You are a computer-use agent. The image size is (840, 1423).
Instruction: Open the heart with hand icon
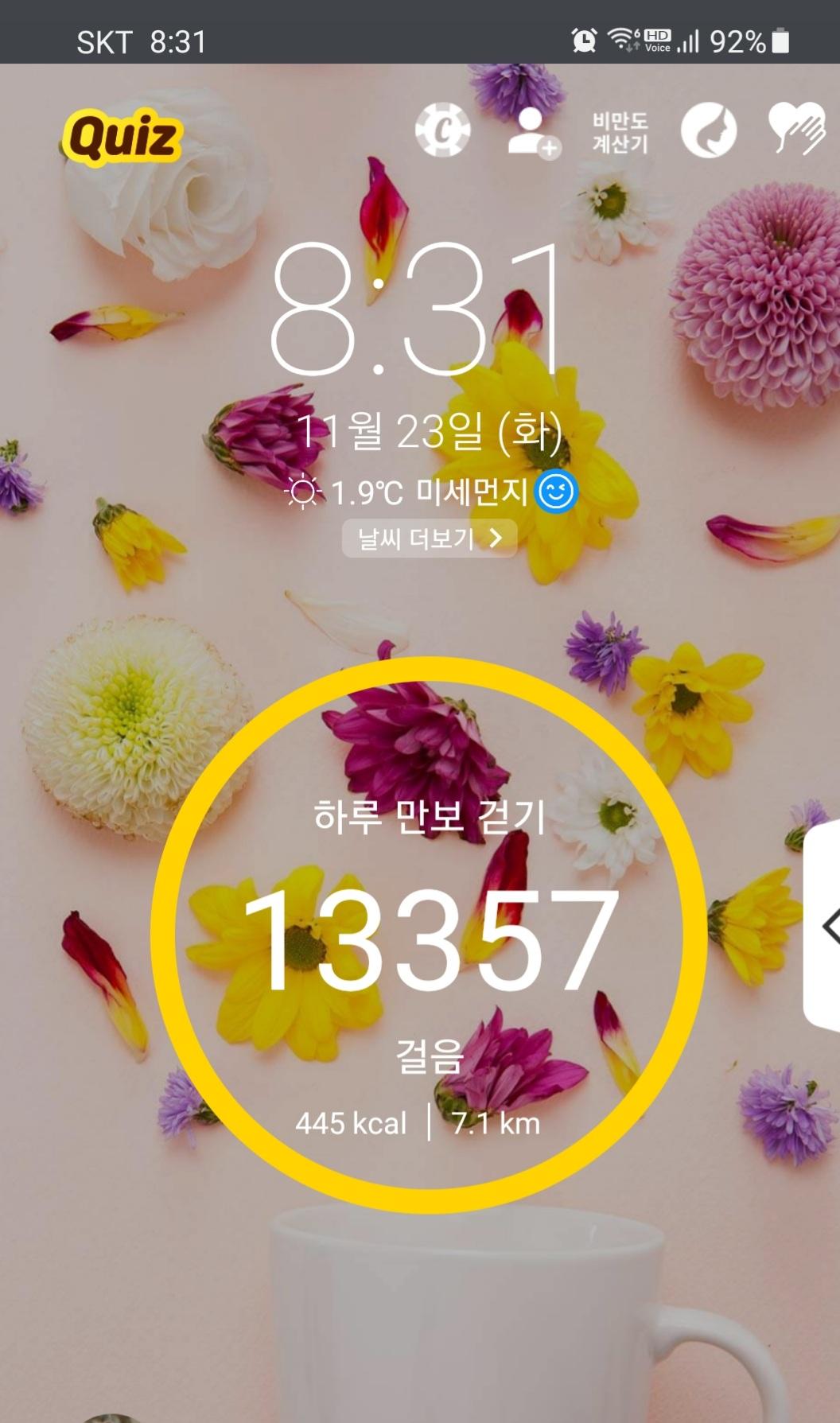pyautogui.click(x=797, y=130)
